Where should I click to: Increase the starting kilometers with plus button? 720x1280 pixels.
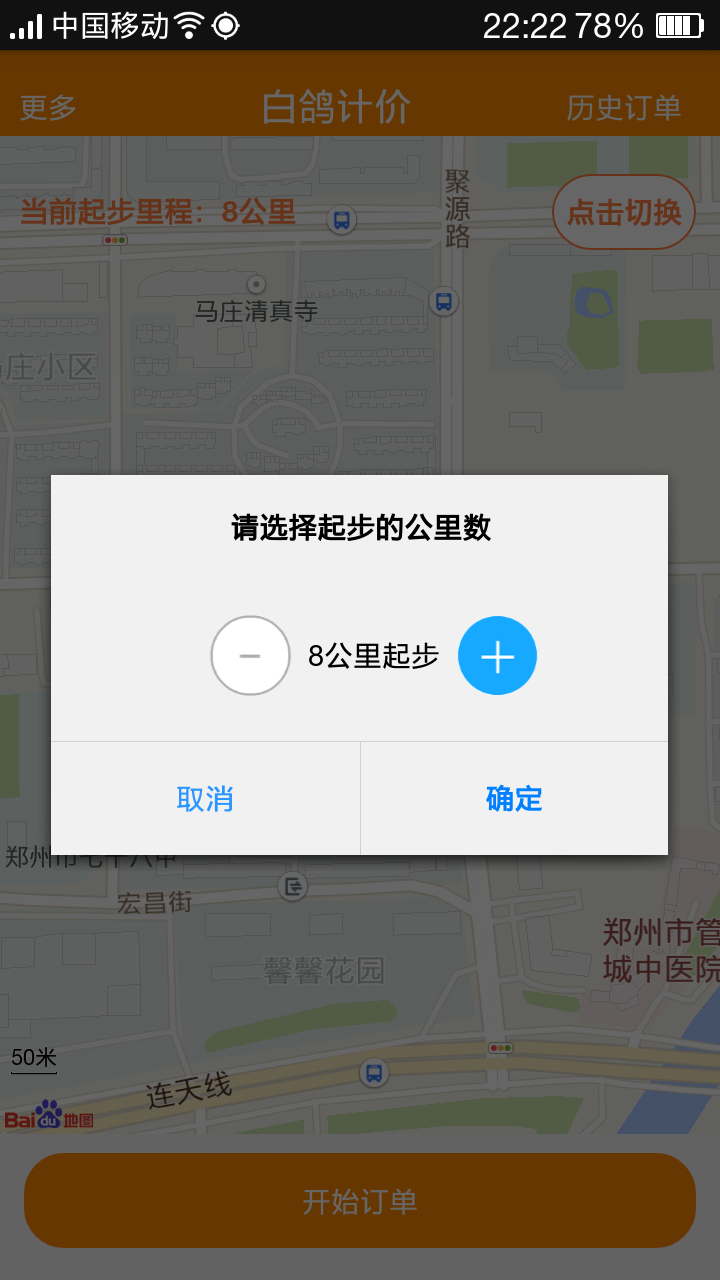click(497, 656)
